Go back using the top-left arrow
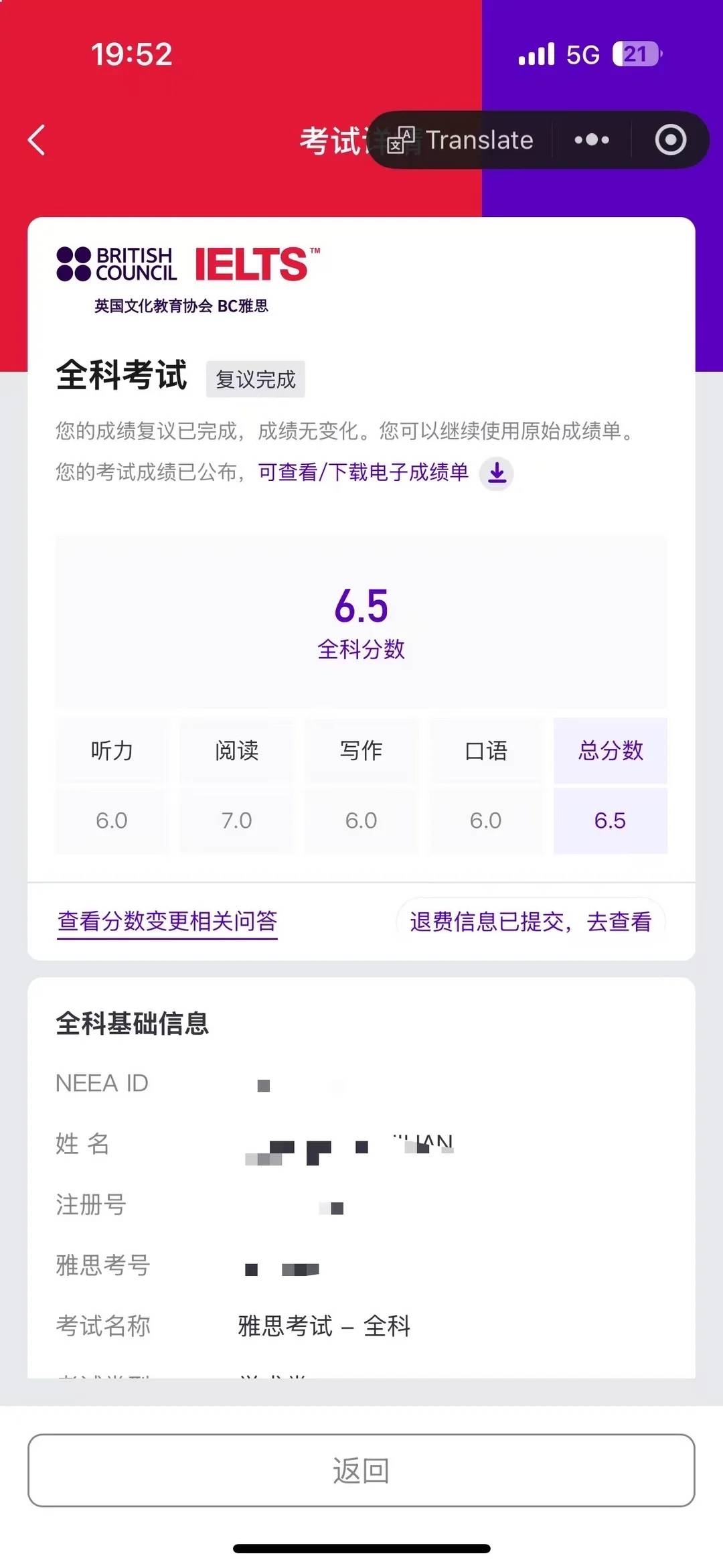 point(37,140)
